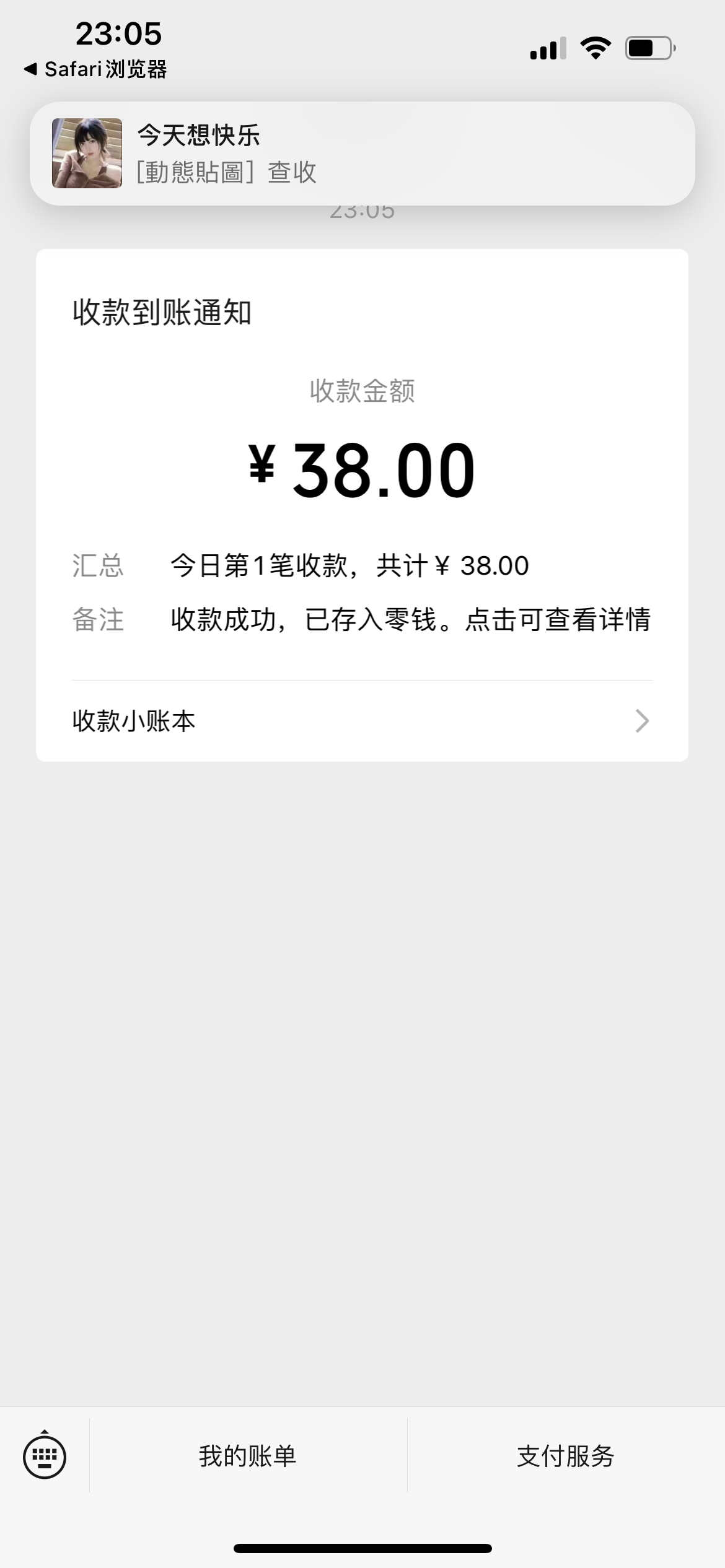The image size is (725, 1568).
Task: Open 我的账单 menu
Action: click(x=248, y=1455)
